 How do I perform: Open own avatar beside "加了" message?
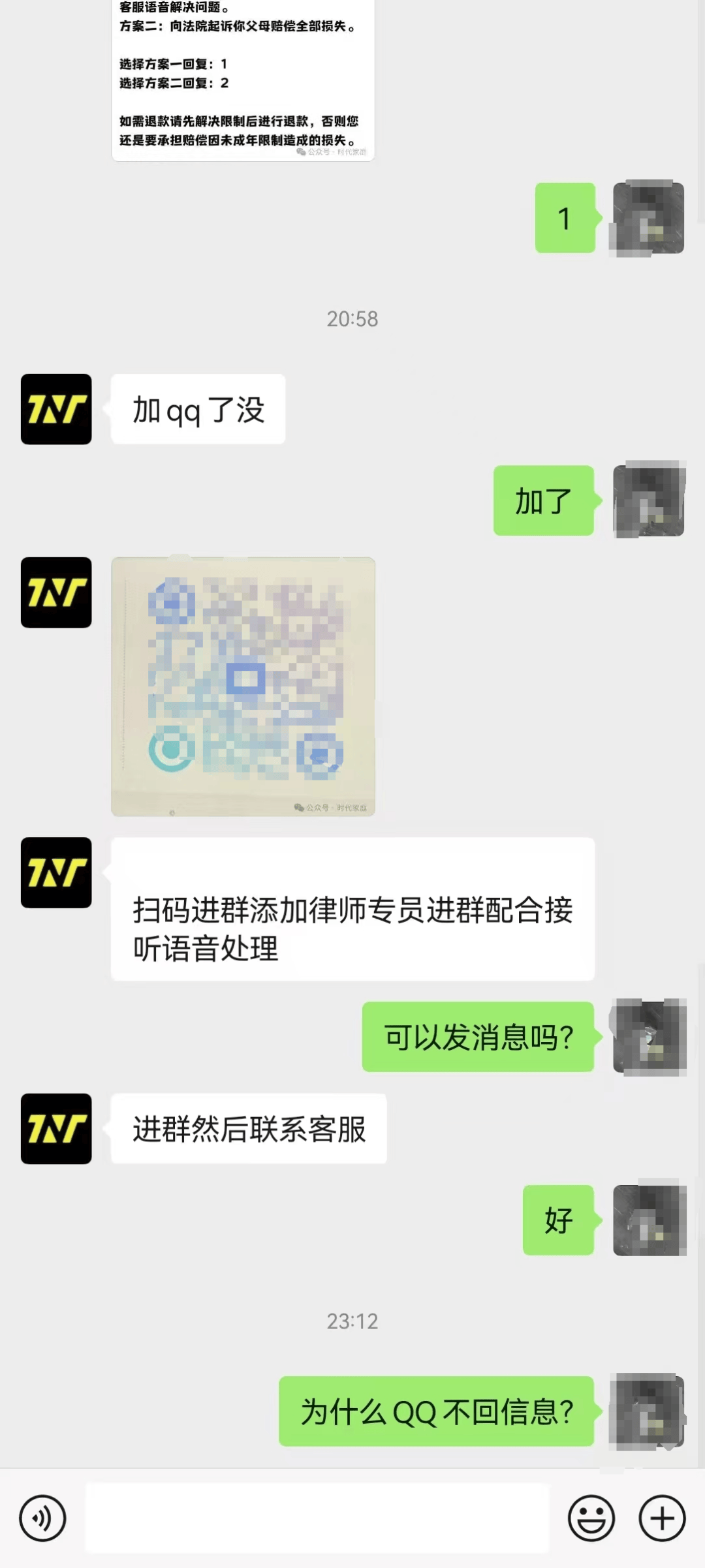click(x=648, y=500)
